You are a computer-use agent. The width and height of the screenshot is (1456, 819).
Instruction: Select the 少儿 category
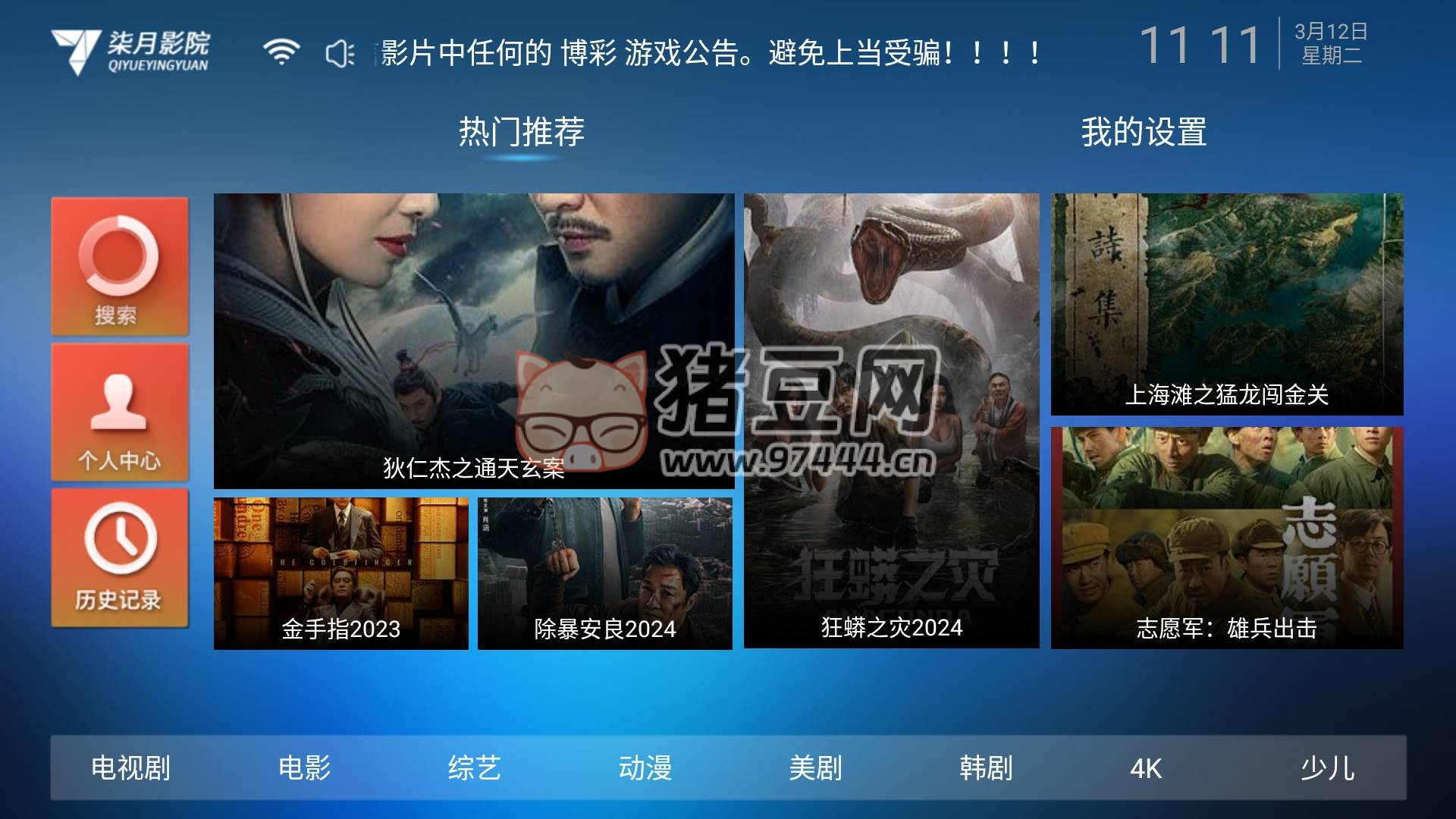click(x=1327, y=767)
